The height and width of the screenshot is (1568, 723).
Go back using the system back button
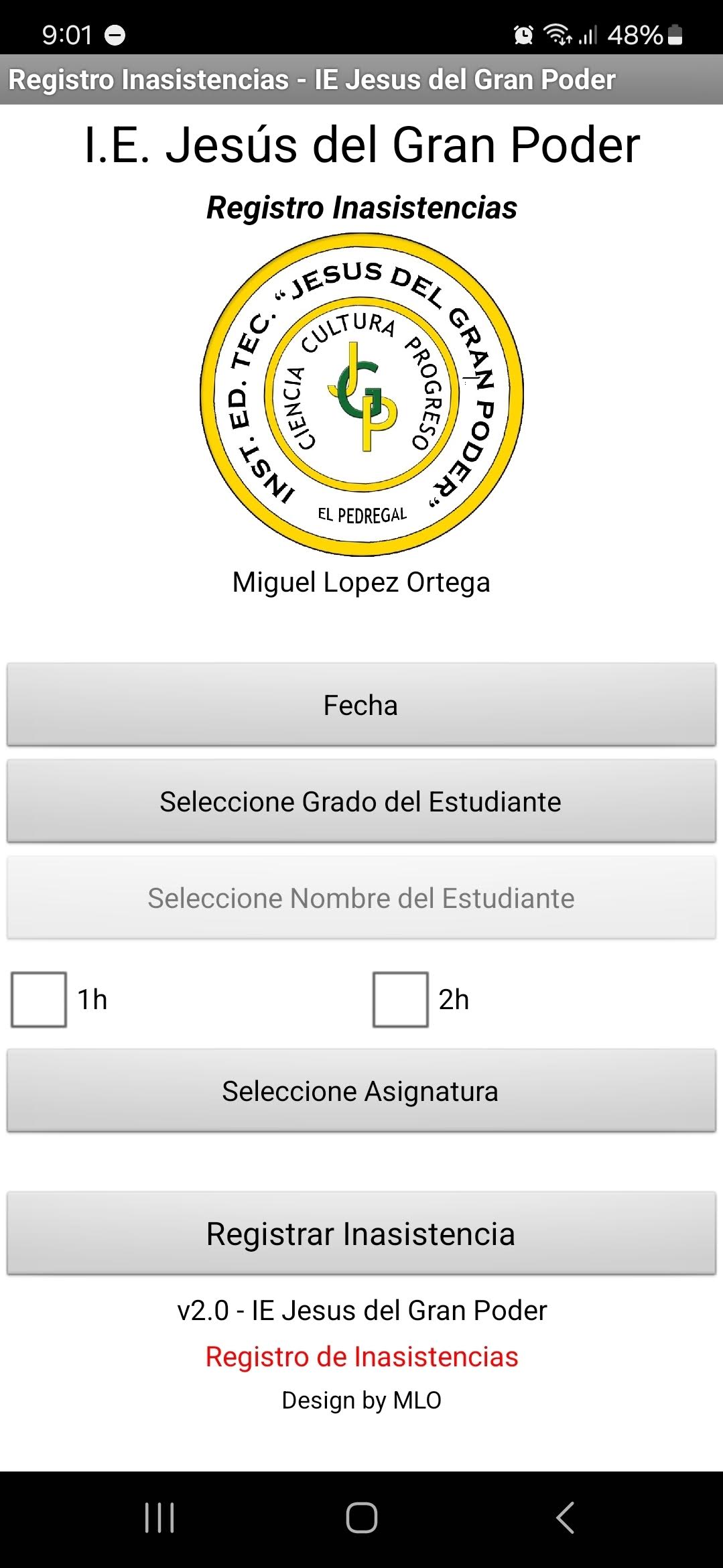[565, 1518]
